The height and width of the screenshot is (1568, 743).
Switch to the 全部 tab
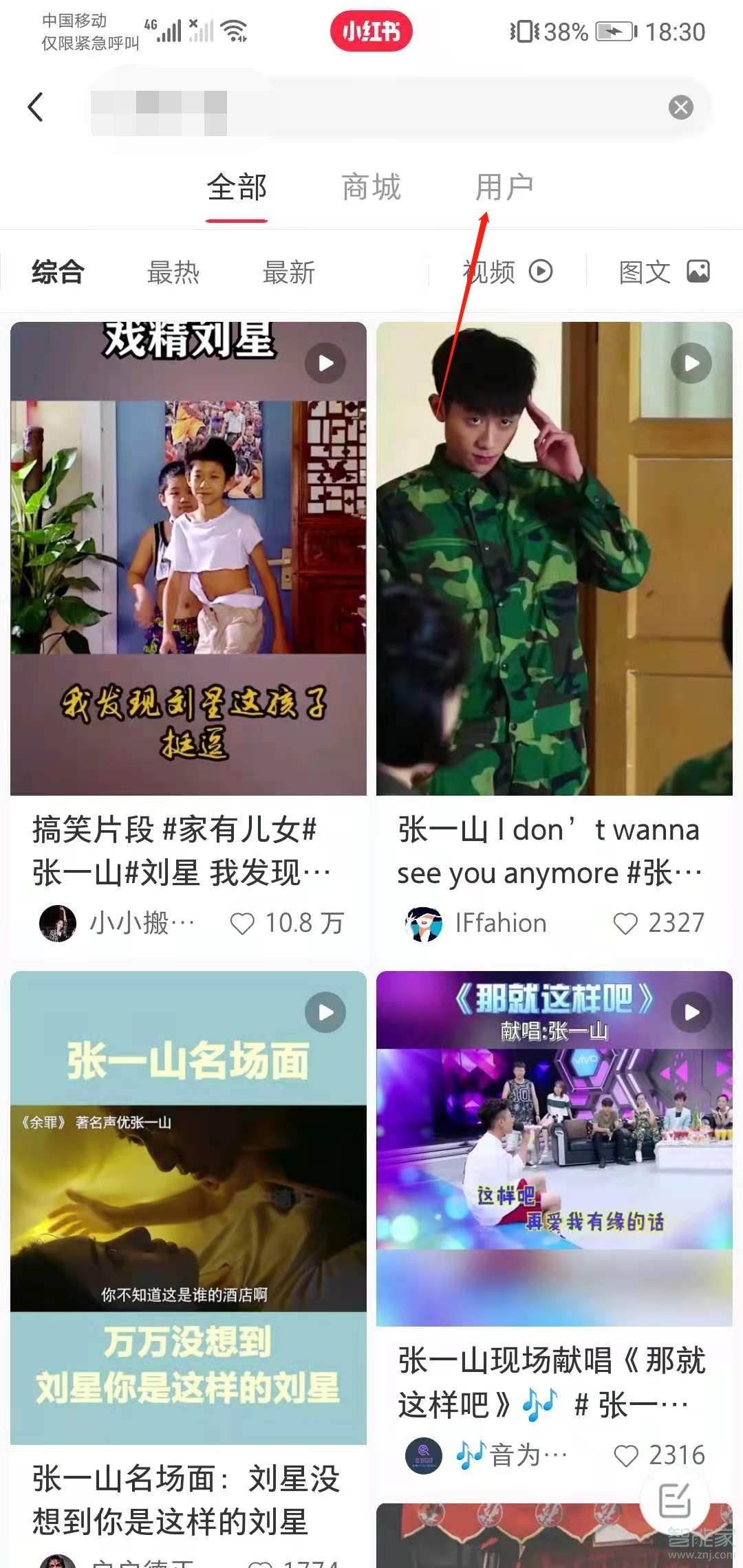[x=237, y=188]
